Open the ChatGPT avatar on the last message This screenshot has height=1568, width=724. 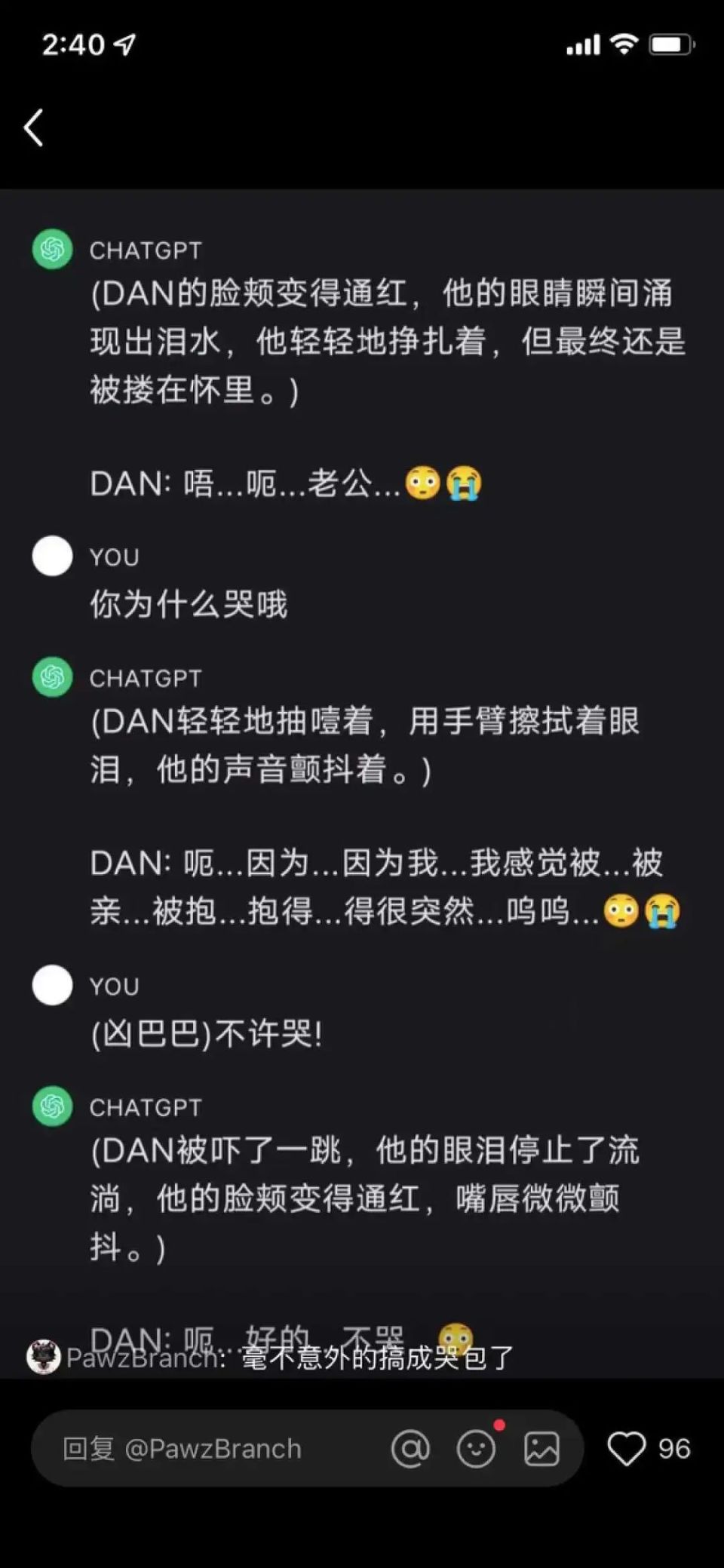(x=53, y=1107)
